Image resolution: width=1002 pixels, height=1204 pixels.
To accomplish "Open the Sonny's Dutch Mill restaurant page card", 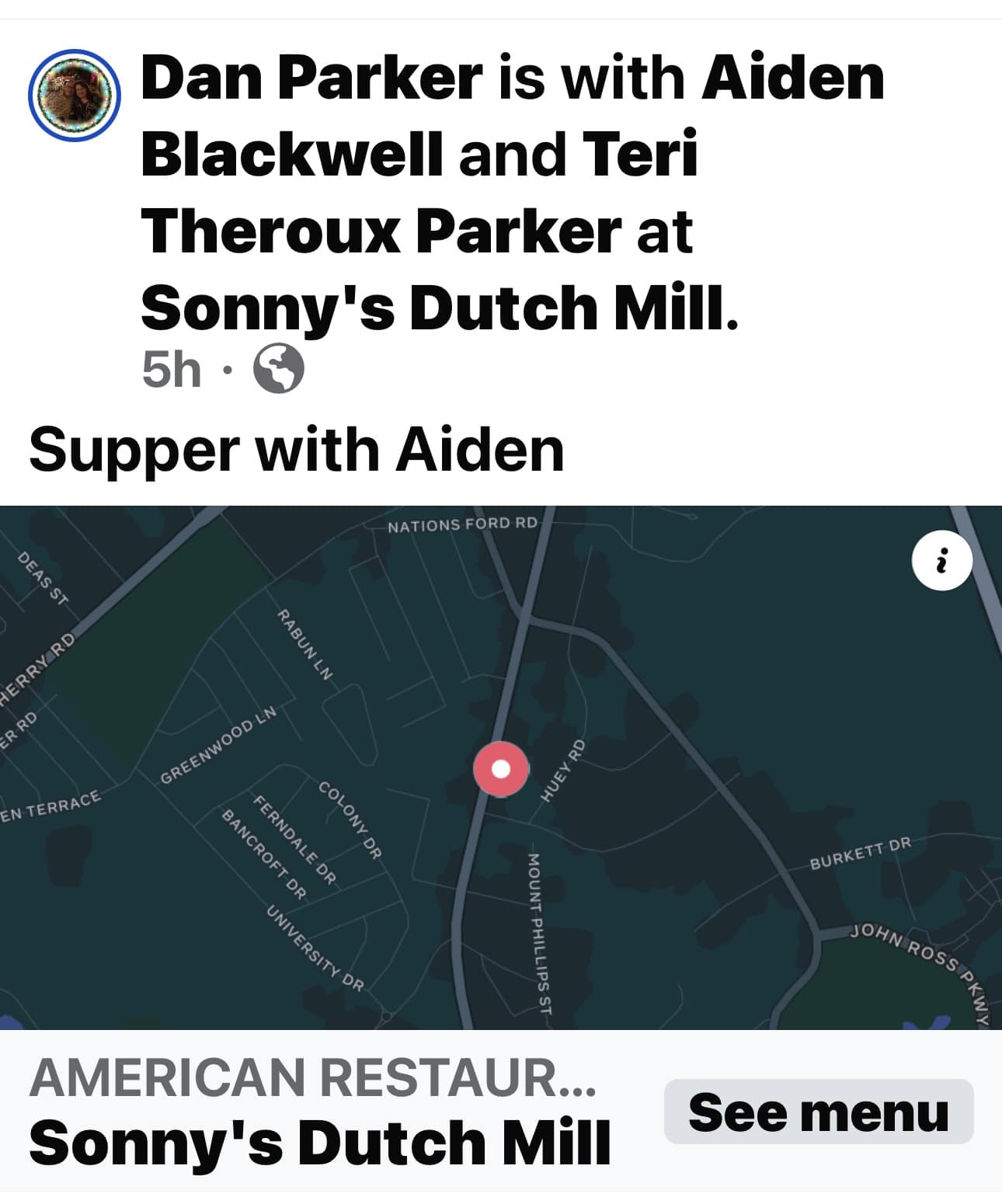I will point(319,1142).
